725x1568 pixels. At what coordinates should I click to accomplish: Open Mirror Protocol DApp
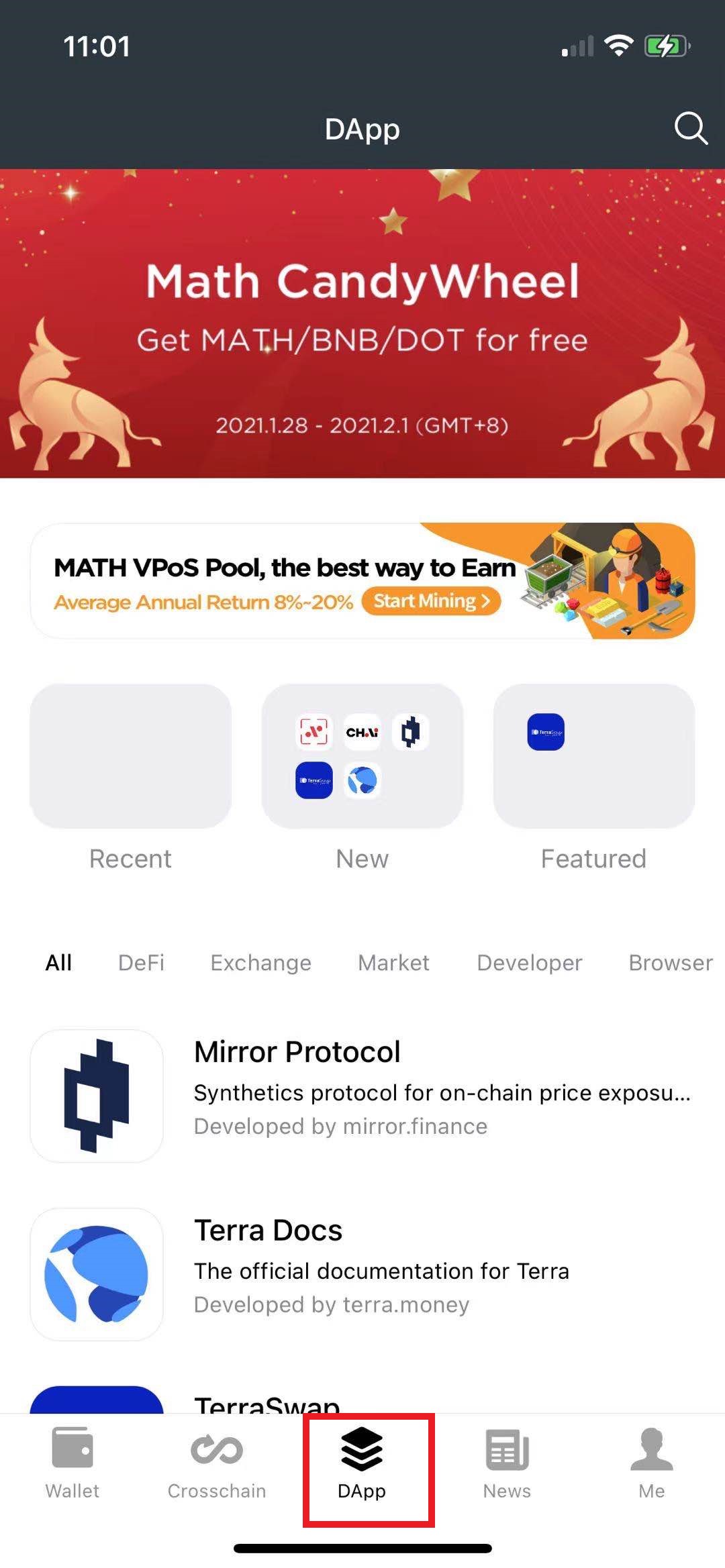click(362, 1095)
